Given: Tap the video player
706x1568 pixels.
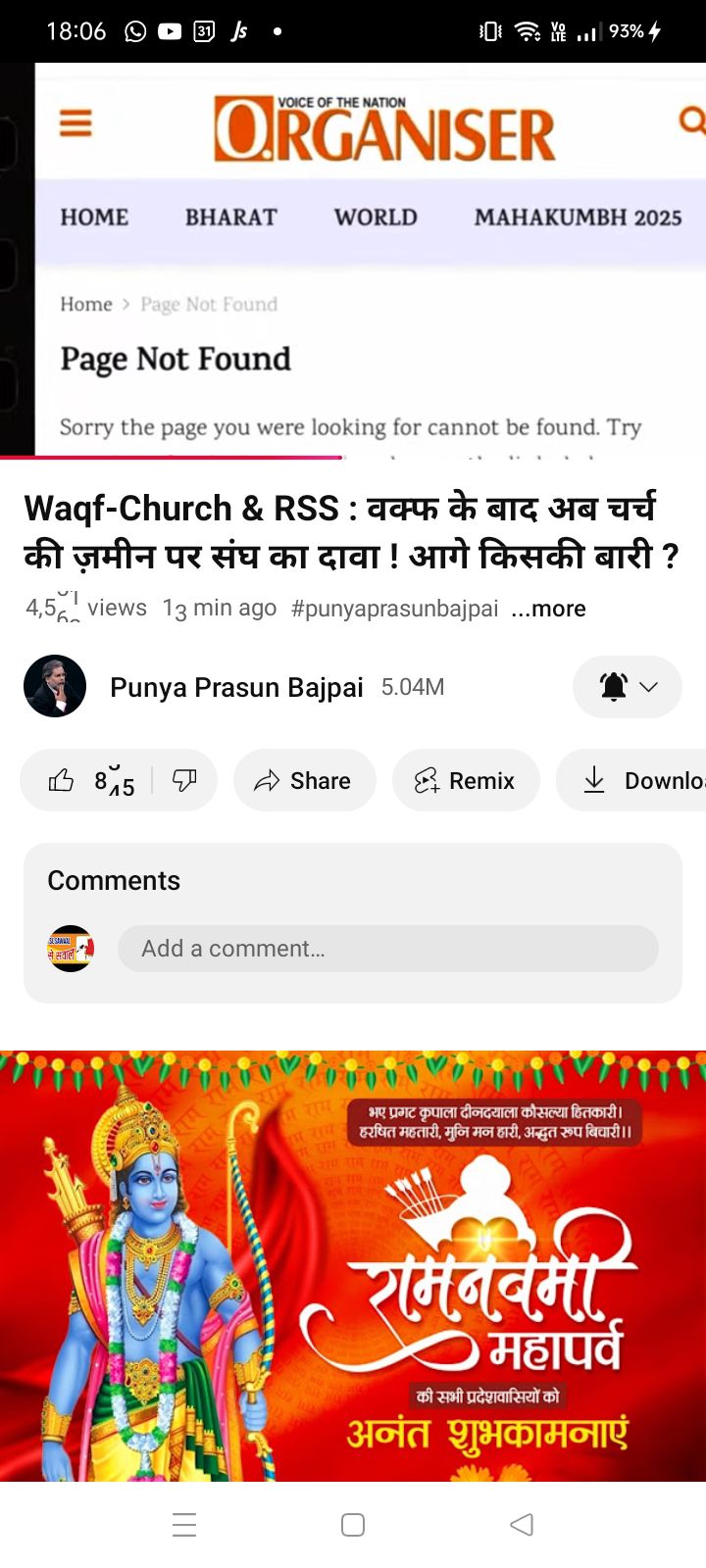Looking at the screenshot, I should 353,260.
